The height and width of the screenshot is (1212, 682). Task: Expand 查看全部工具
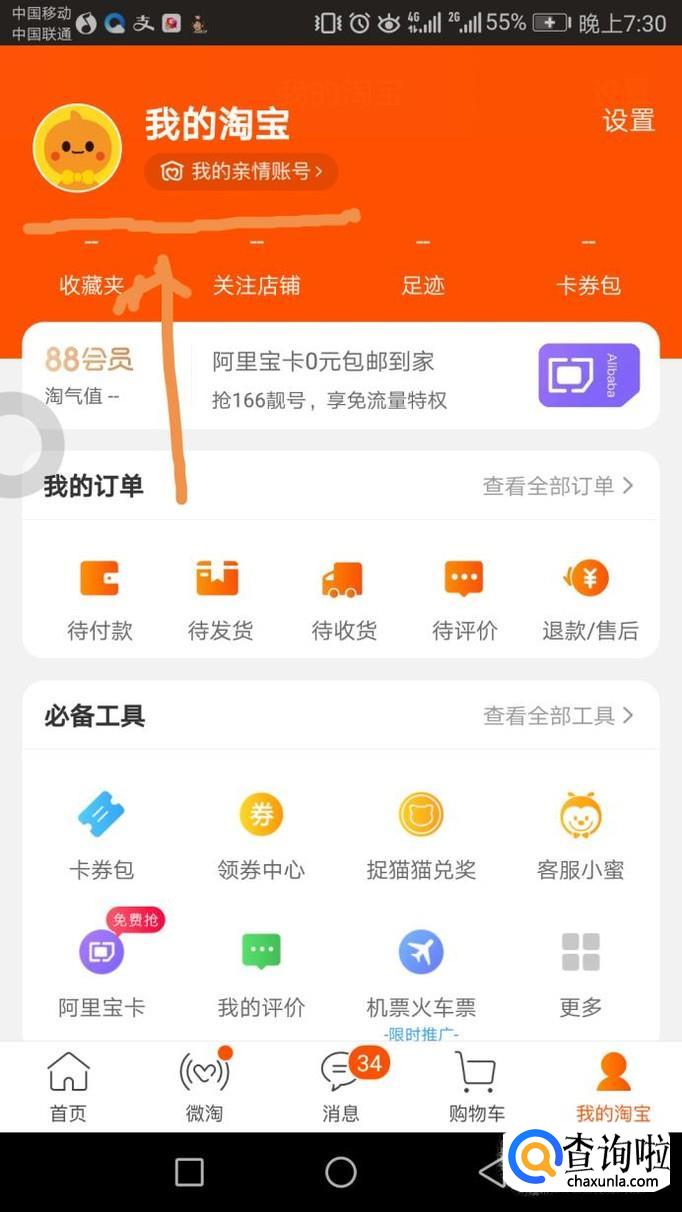tap(558, 716)
